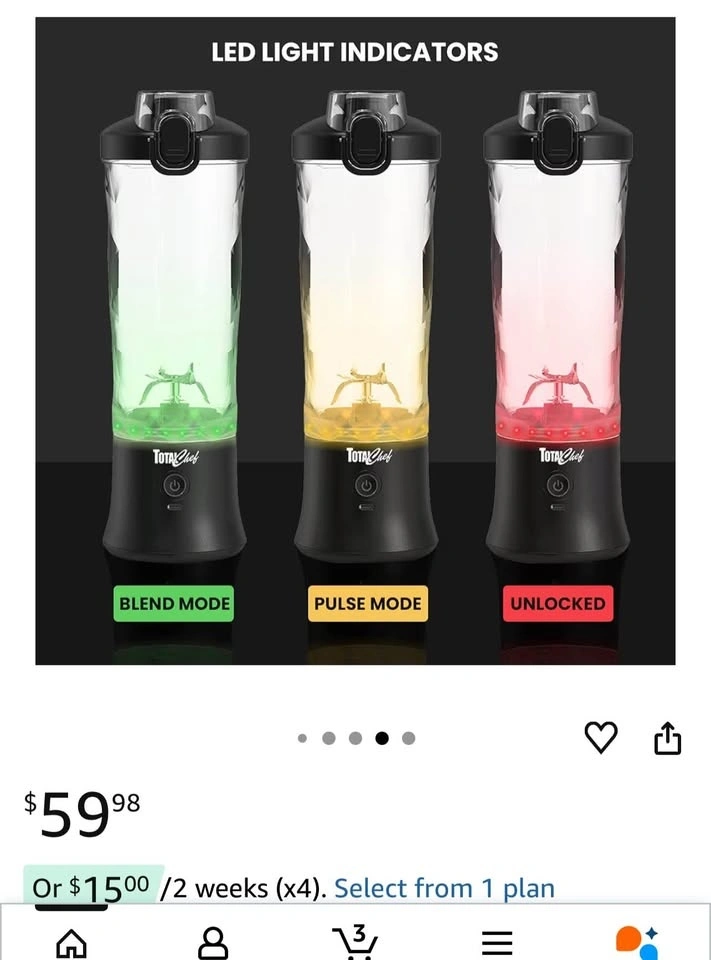Open the hamburger menu tab
The image size is (711, 960).
point(497,943)
